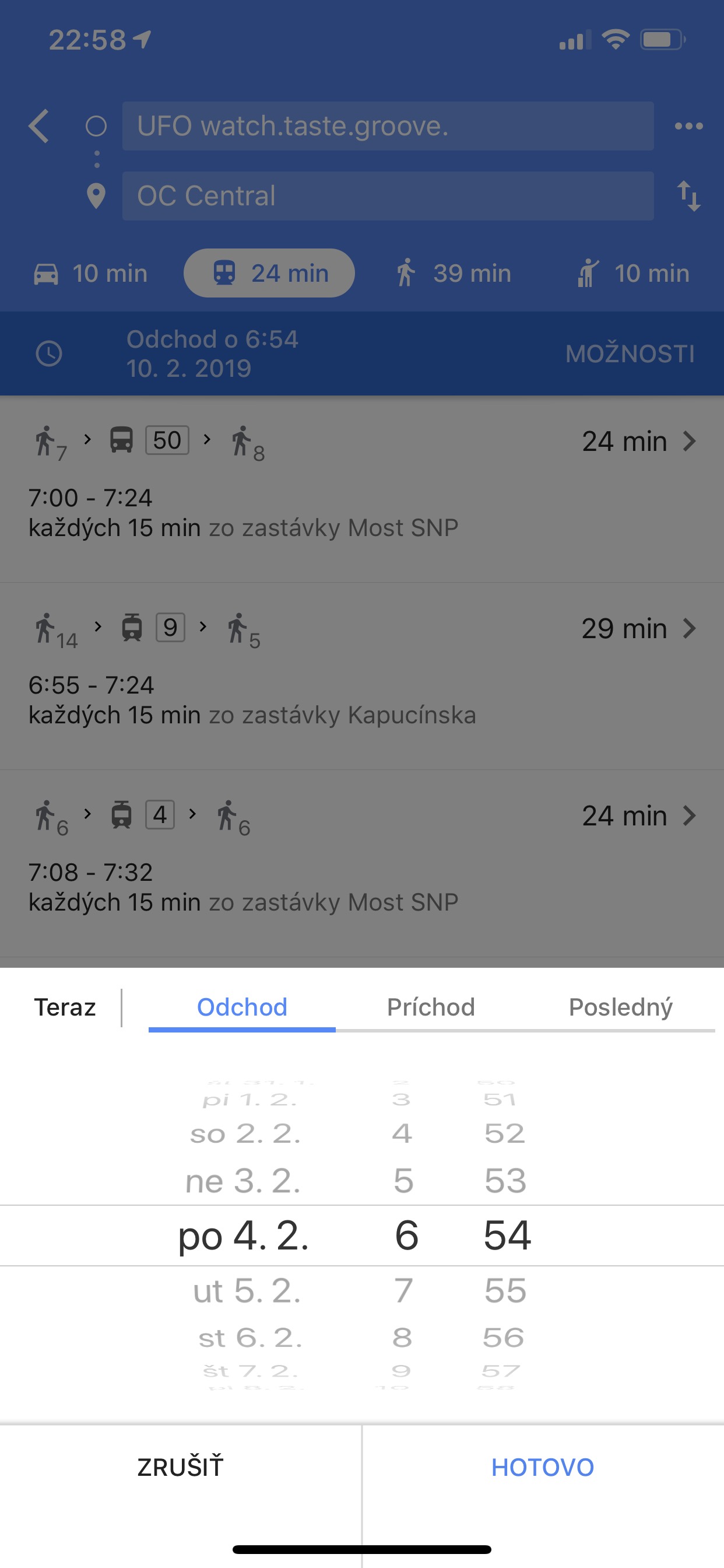Choose minute 53 in the time wheel
Screen dimensions: 724x1568
click(505, 1181)
